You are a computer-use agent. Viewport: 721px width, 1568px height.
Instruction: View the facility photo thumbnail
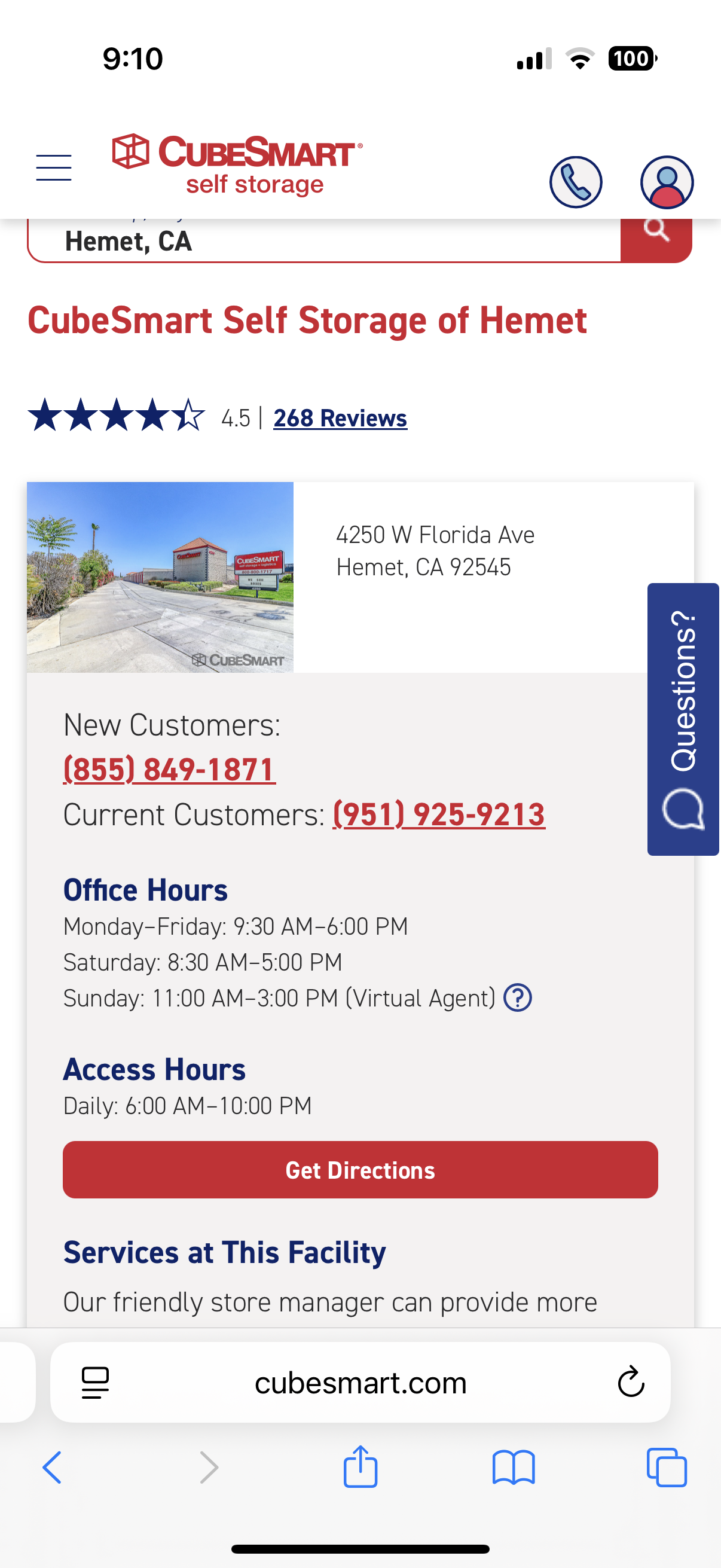(x=160, y=577)
